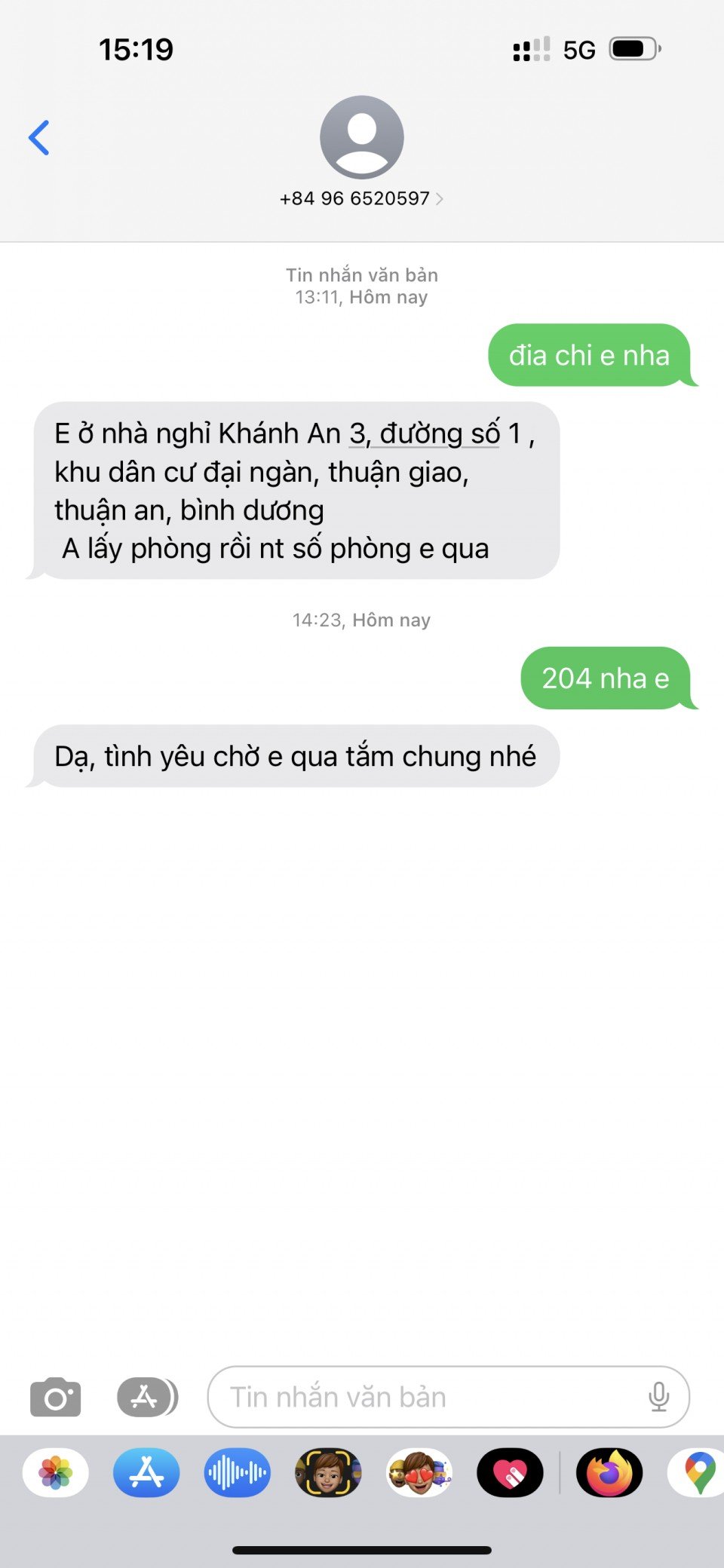This screenshot has width=724, height=1568.
Task: Open the underlined address link in the message
Action: point(424,434)
